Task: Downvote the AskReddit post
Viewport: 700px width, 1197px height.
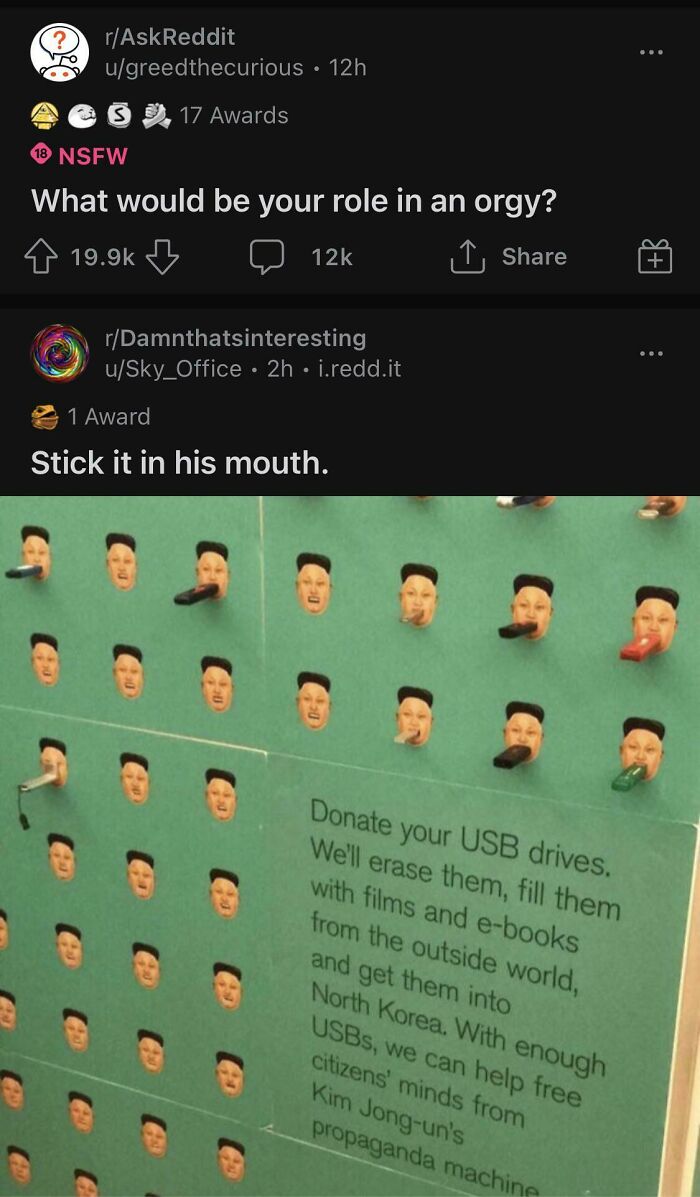Action: coord(162,258)
